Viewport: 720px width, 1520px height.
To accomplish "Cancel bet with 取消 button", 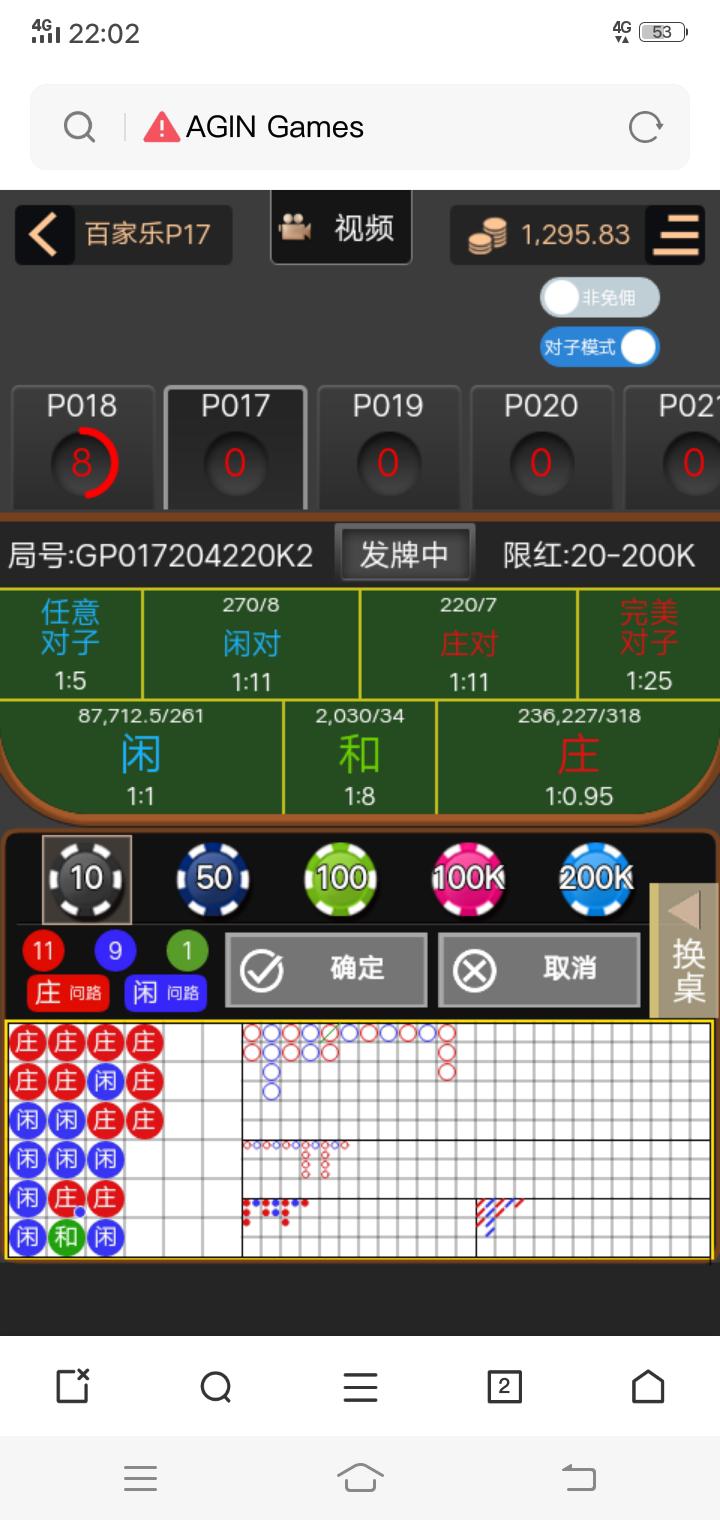I will [540, 969].
